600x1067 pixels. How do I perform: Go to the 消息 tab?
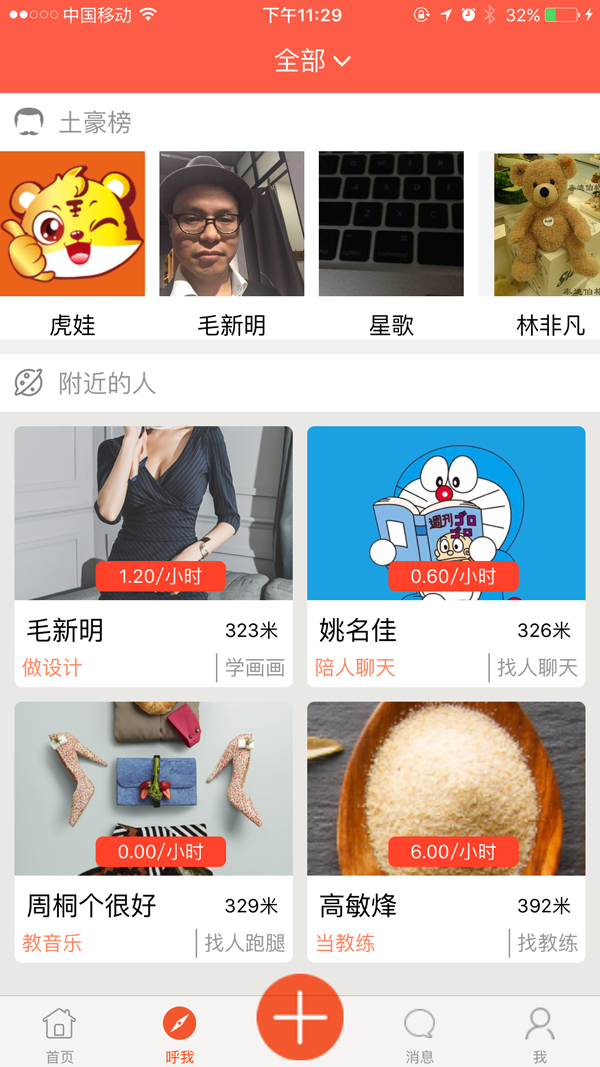[x=420, y=1034]
